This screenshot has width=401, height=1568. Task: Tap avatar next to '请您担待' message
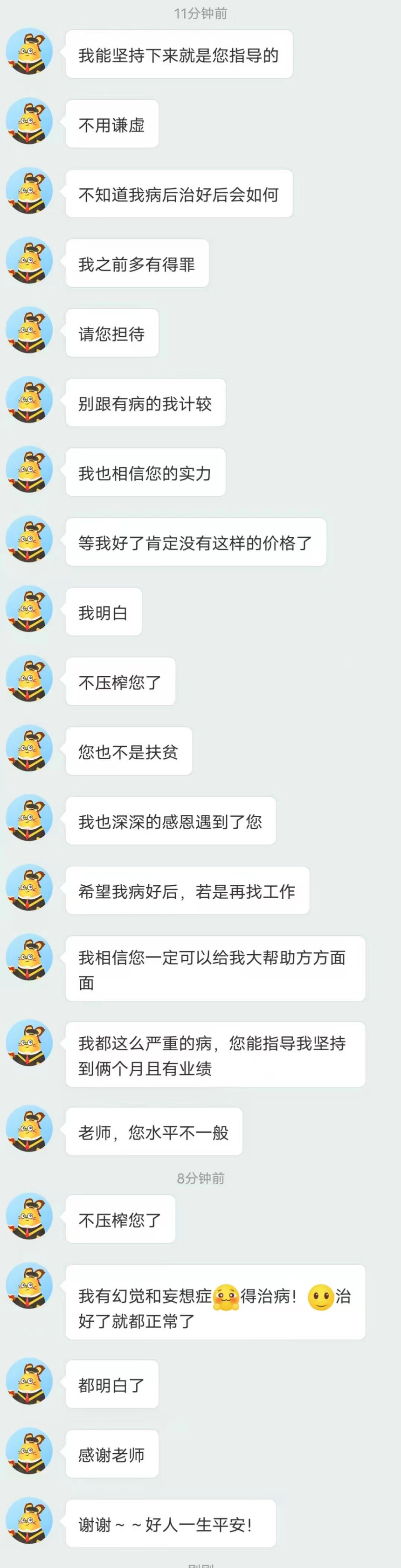(x=29, y=330)
